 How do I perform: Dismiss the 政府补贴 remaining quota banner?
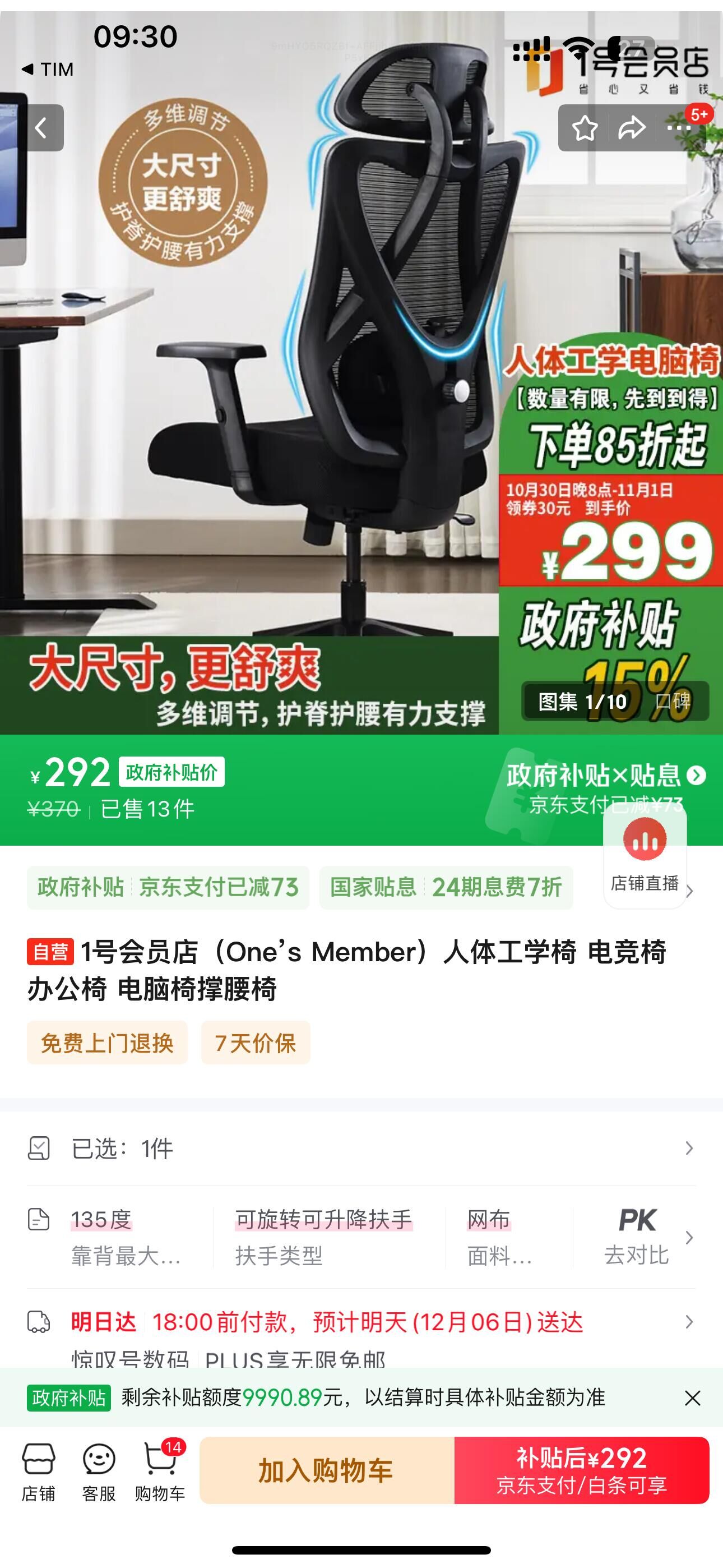pos(693,1398)
